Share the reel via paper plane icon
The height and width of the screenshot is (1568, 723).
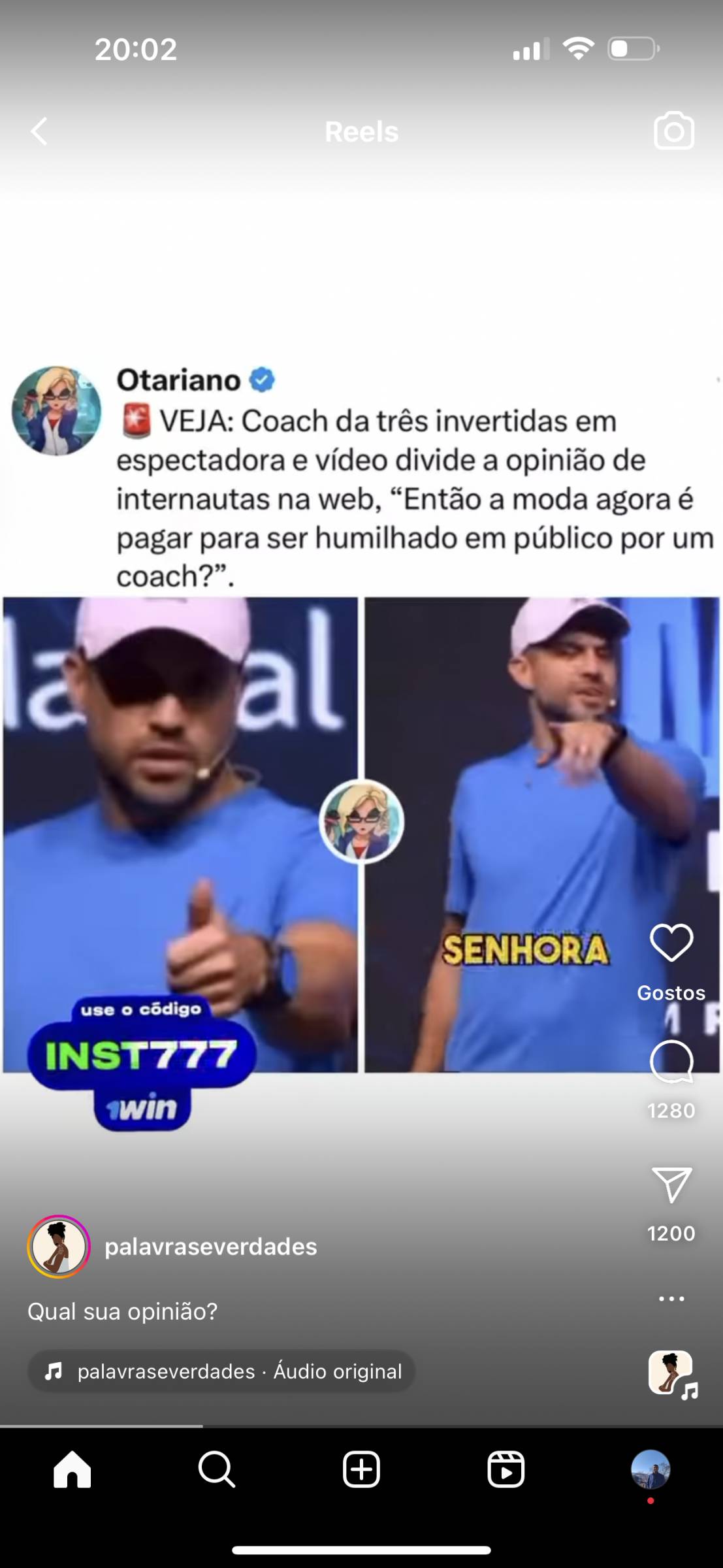tap(671, 1184)
